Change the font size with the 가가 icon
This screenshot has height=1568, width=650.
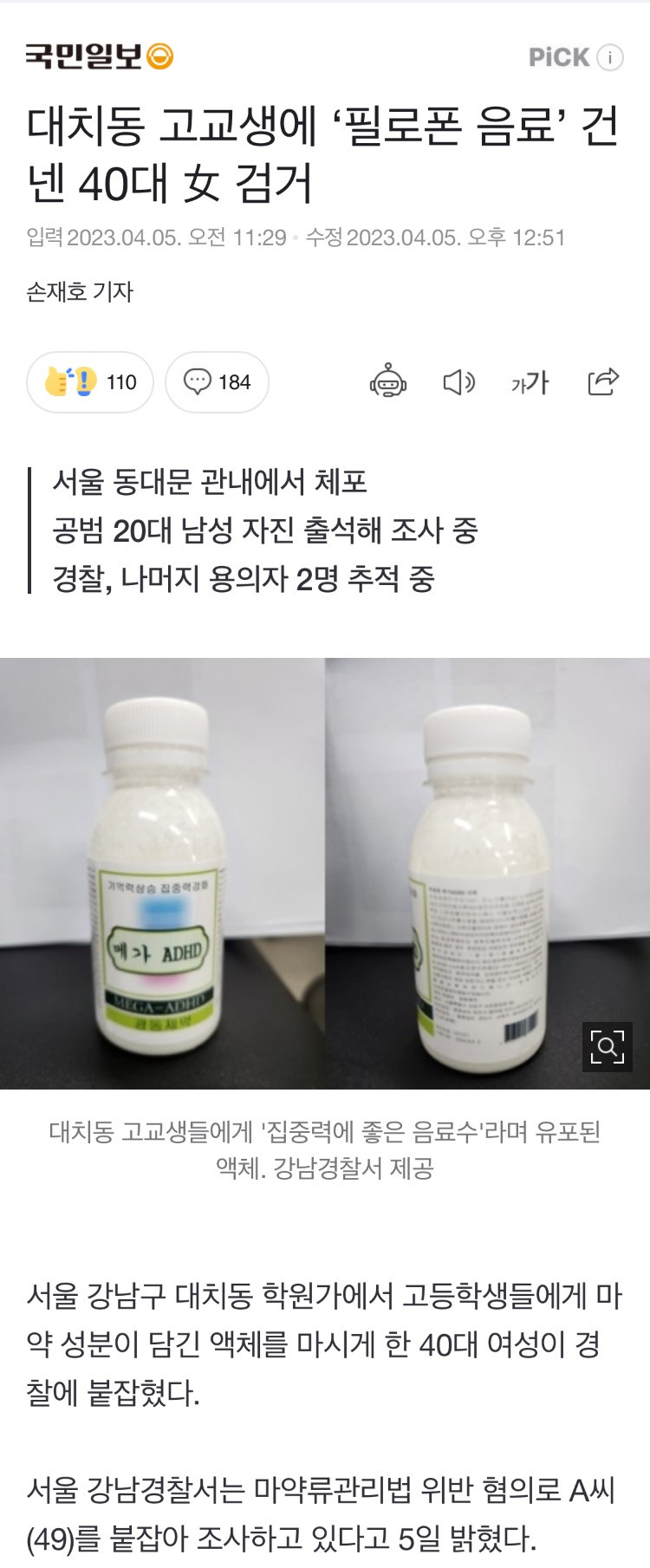(x=530, y=382)
